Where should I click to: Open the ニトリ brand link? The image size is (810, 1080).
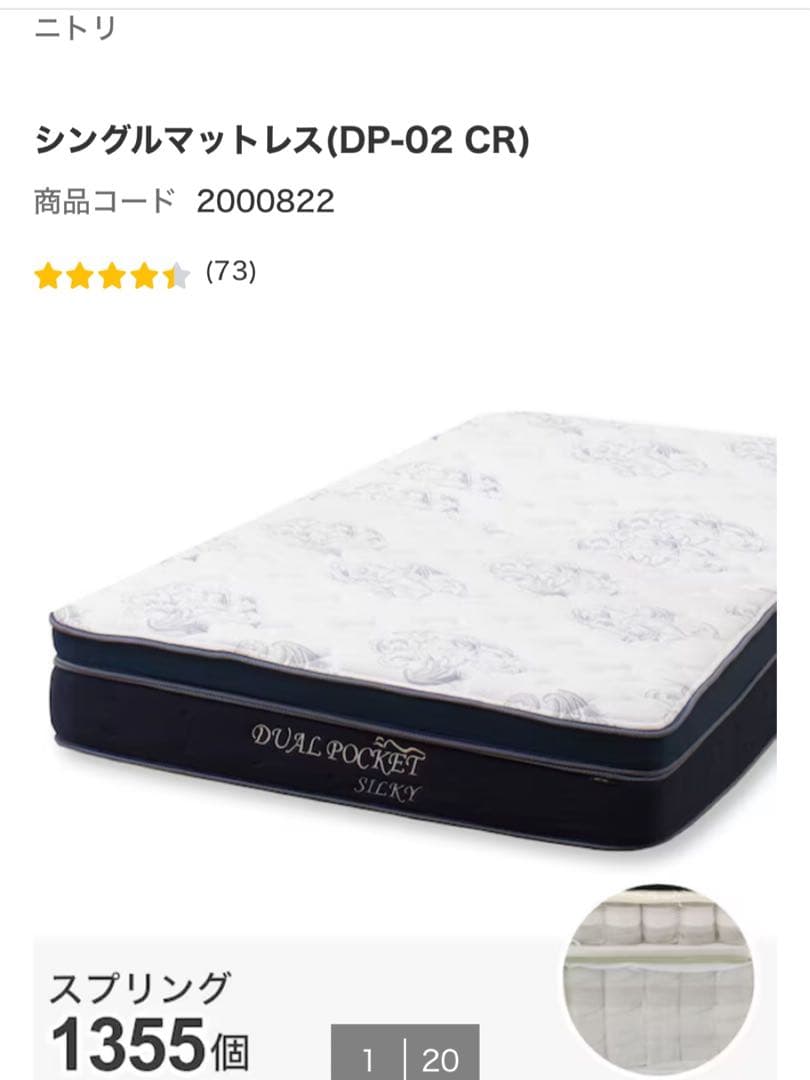click(76, 29)
